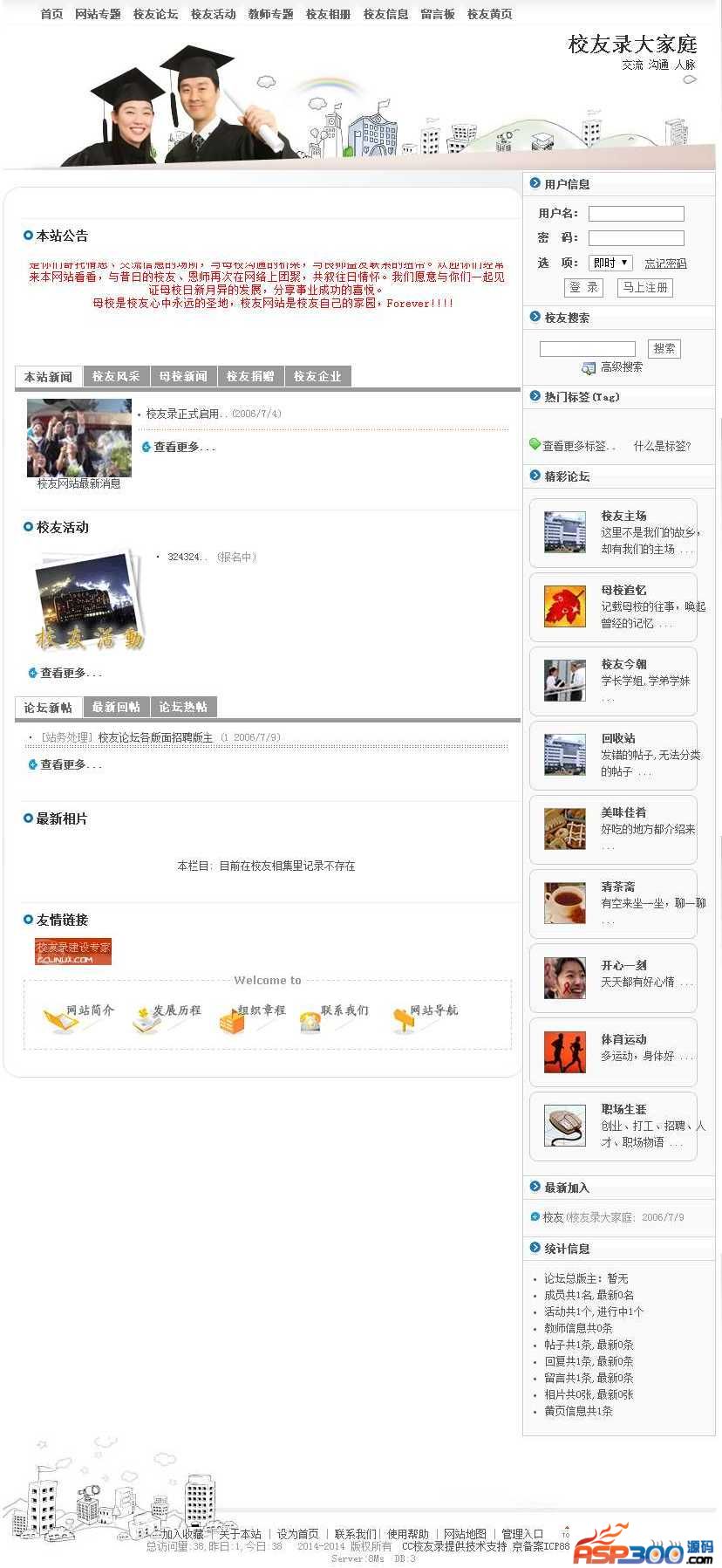Open 留言板 from the top navigation
The height and width of the screenshot is (1568, 722).
(x=438, y=14)
